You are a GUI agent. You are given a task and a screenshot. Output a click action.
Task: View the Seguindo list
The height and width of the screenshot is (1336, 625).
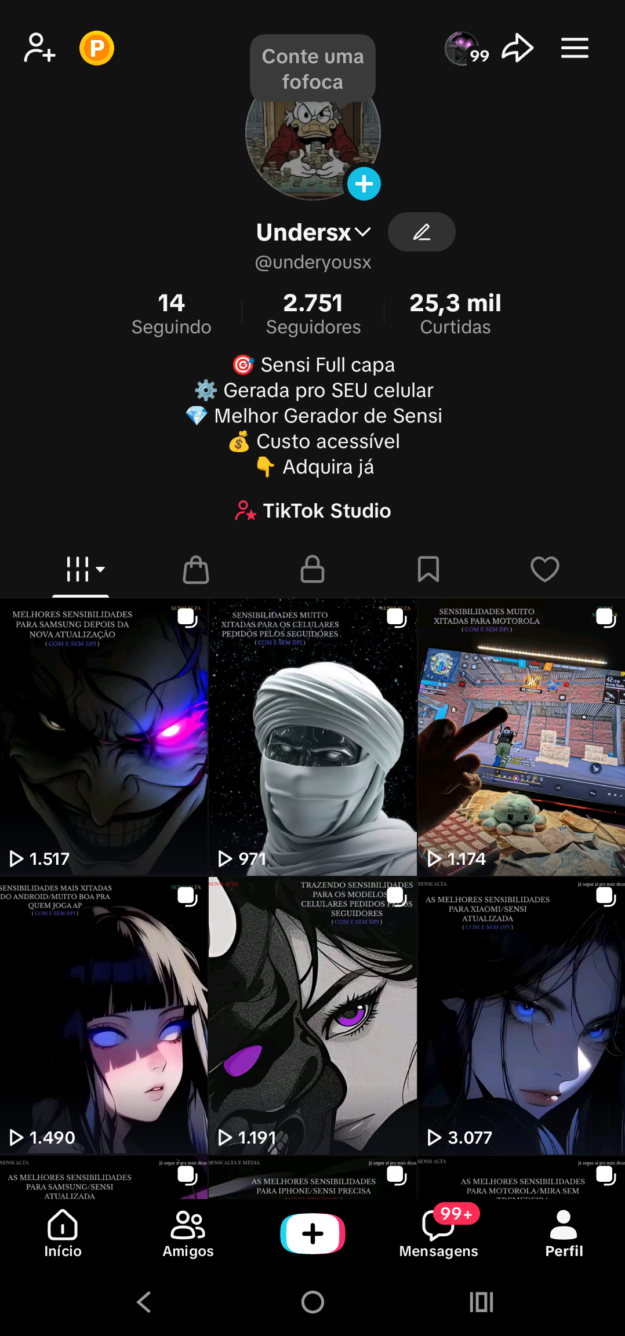pos(171,314)
